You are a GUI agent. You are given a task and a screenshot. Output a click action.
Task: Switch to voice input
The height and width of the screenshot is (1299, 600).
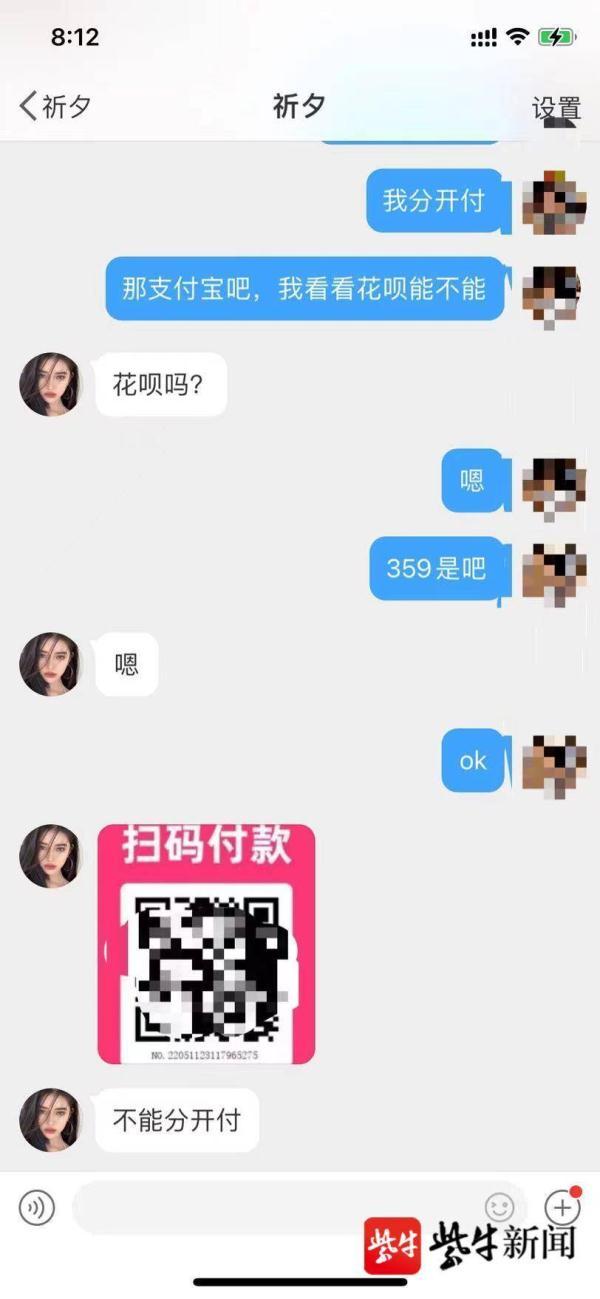tap(37, 1208)
